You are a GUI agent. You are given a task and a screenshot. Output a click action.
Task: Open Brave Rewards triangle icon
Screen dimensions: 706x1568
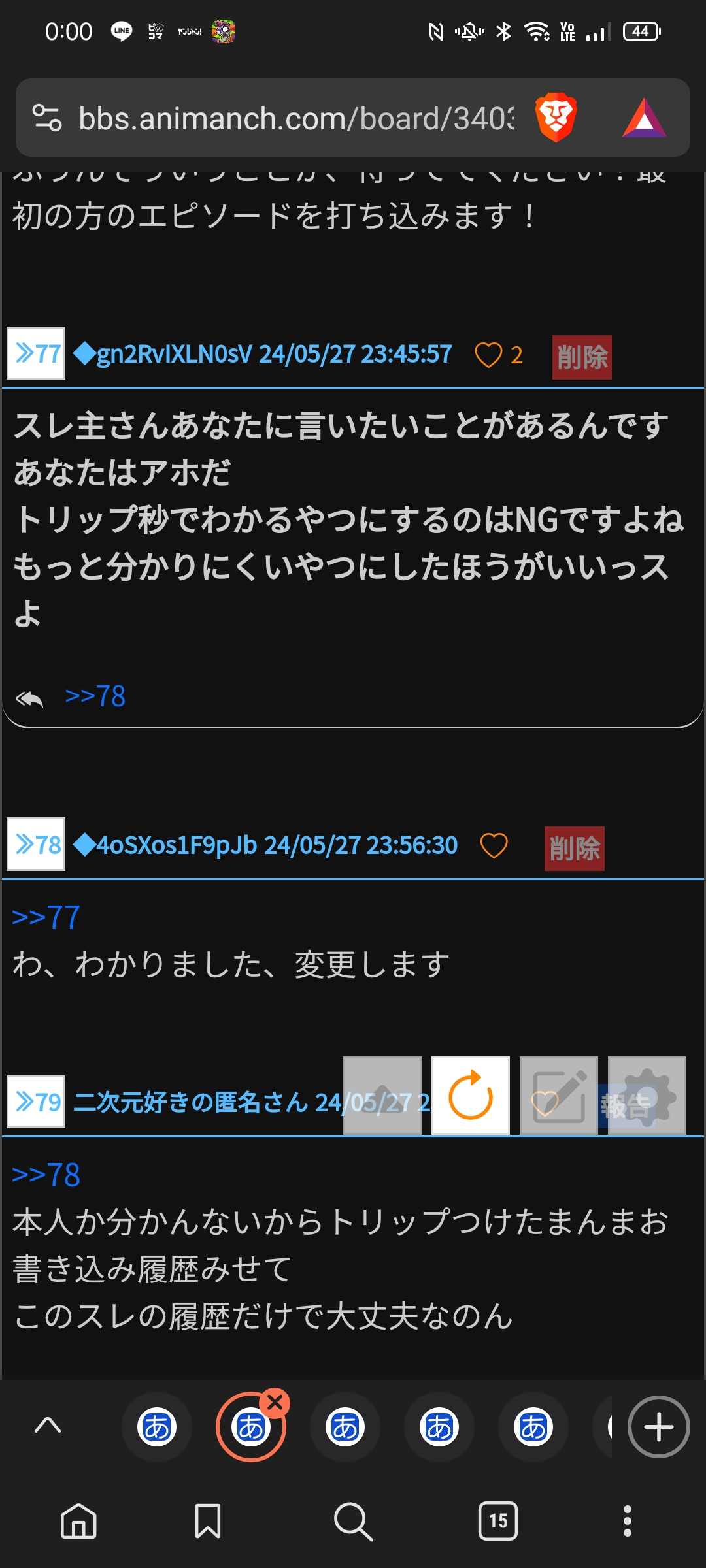click(x=644, y=118)
